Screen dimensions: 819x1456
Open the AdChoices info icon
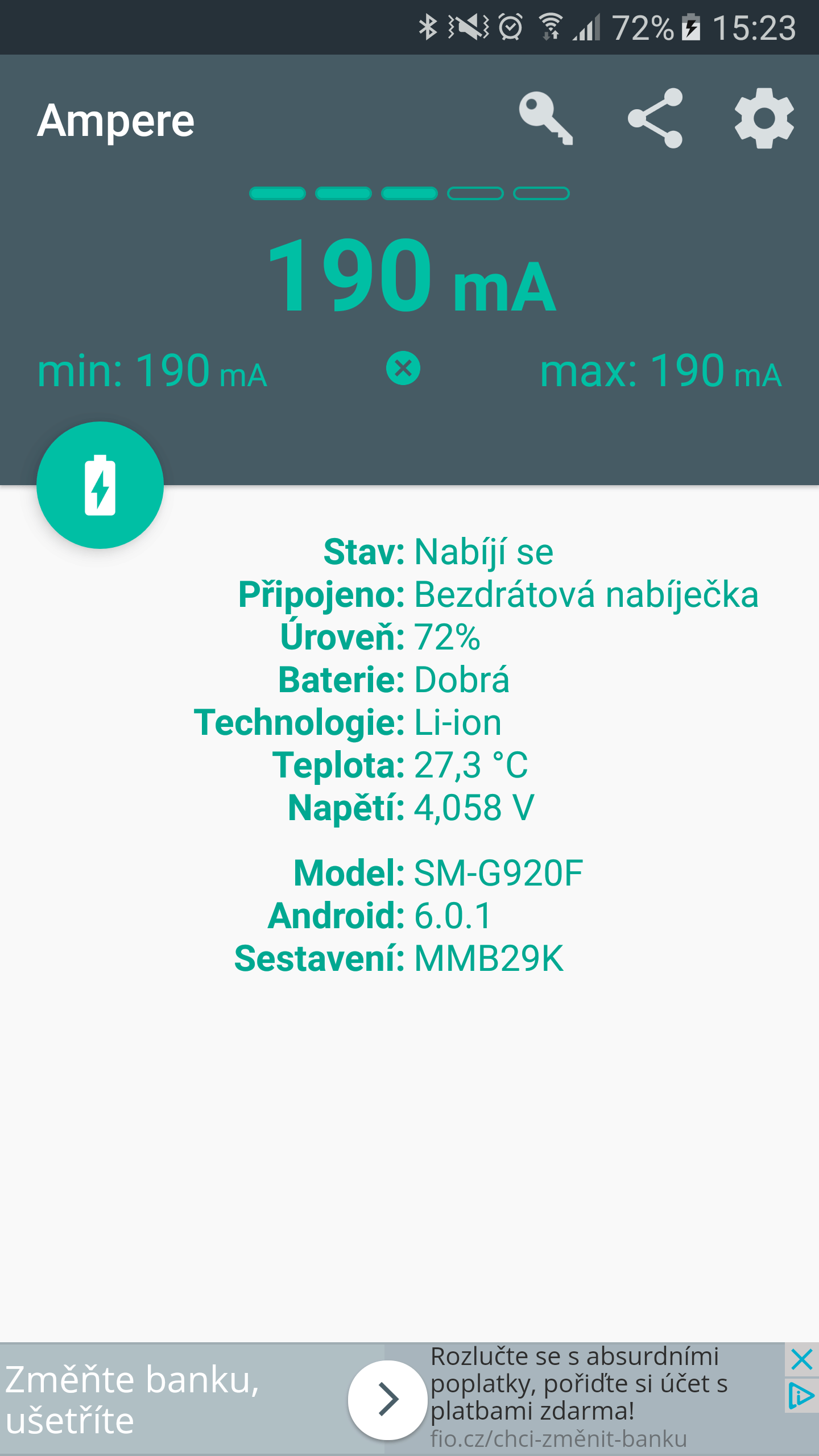coord(802,1396)
